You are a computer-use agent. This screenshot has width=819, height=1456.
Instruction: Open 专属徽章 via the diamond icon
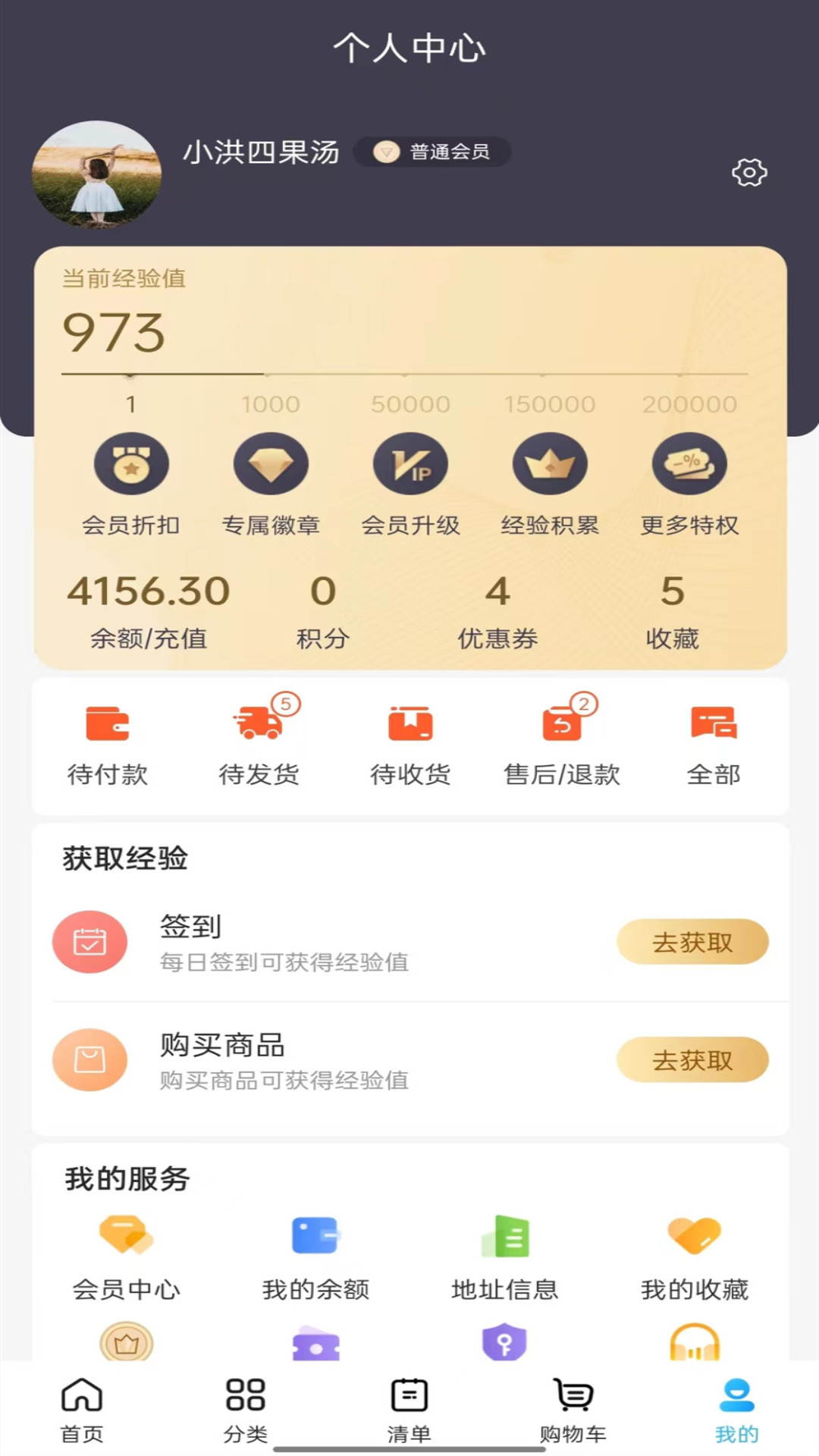[x=271, y=464]
